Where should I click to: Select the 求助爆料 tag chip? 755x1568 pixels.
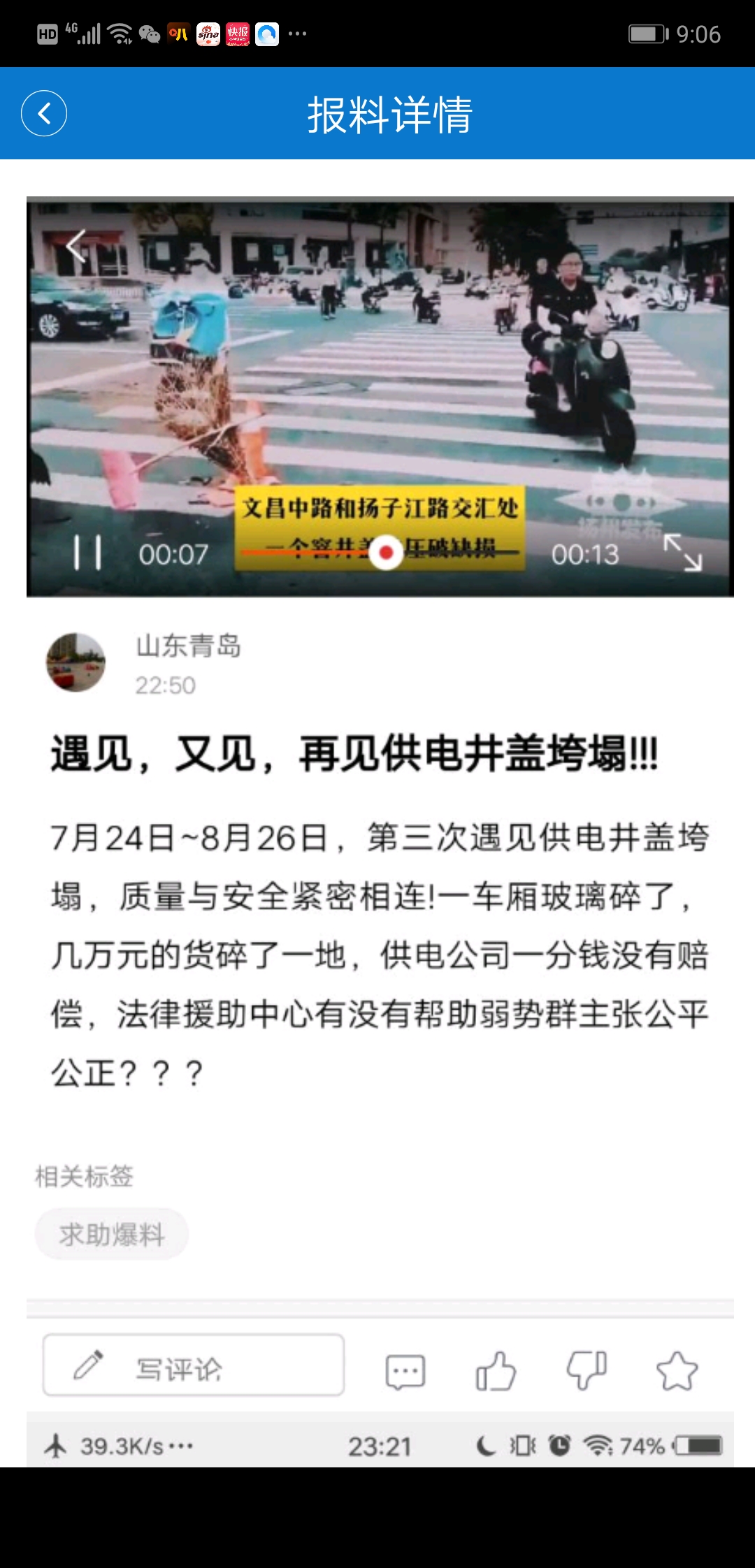(112, 1234)
